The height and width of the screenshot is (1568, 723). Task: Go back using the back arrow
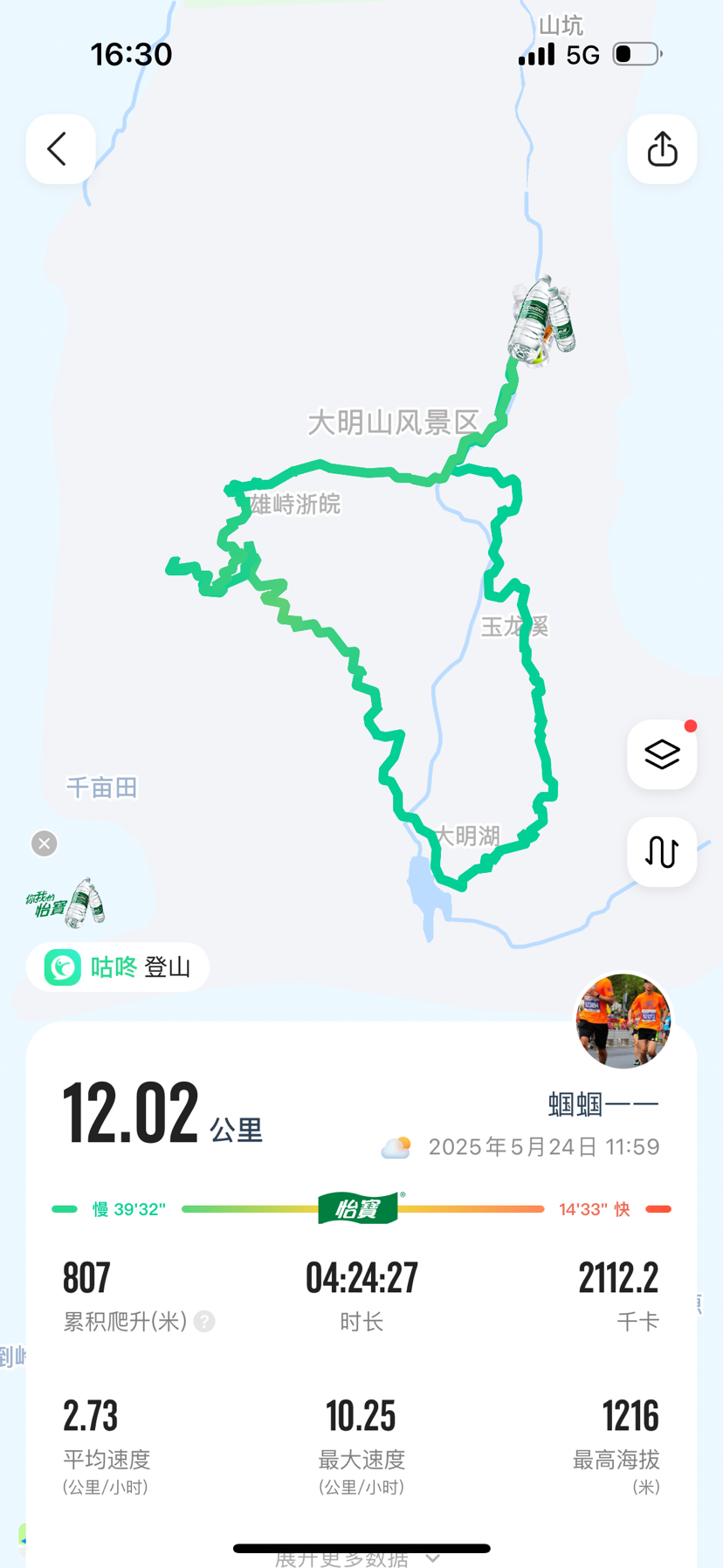59,149
